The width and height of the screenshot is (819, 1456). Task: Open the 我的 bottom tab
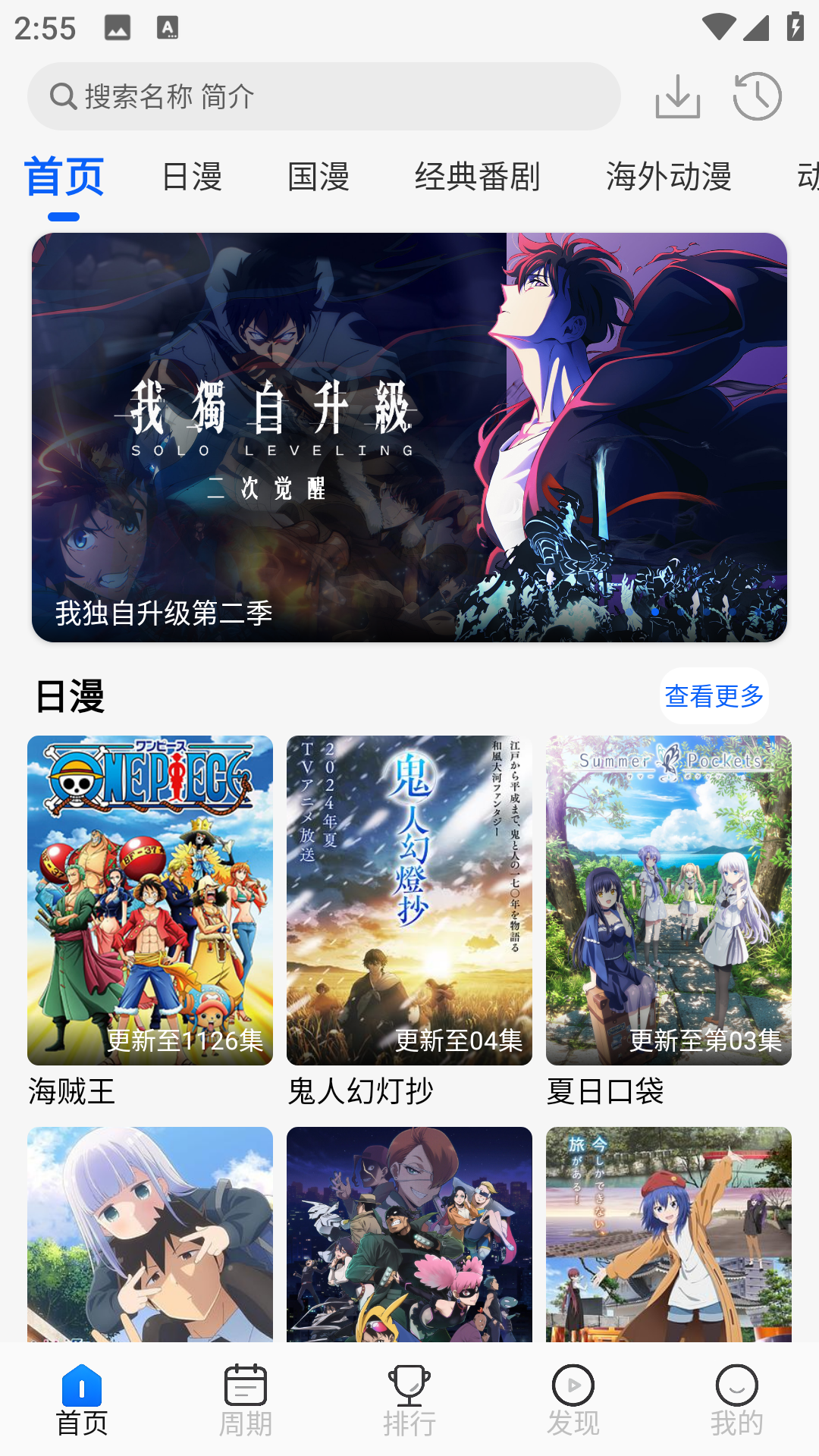coord(737,1400)
